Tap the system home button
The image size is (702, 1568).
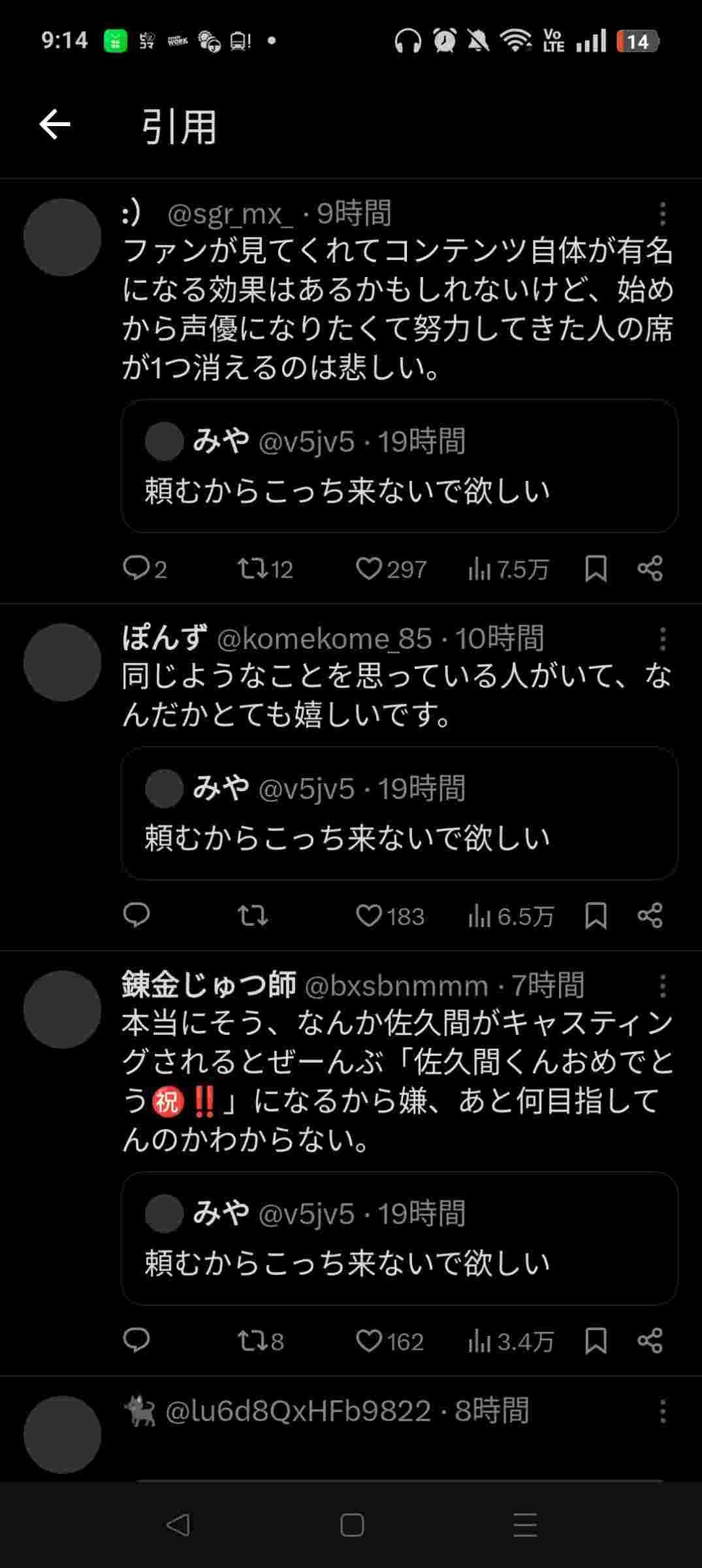[351, 1525]
